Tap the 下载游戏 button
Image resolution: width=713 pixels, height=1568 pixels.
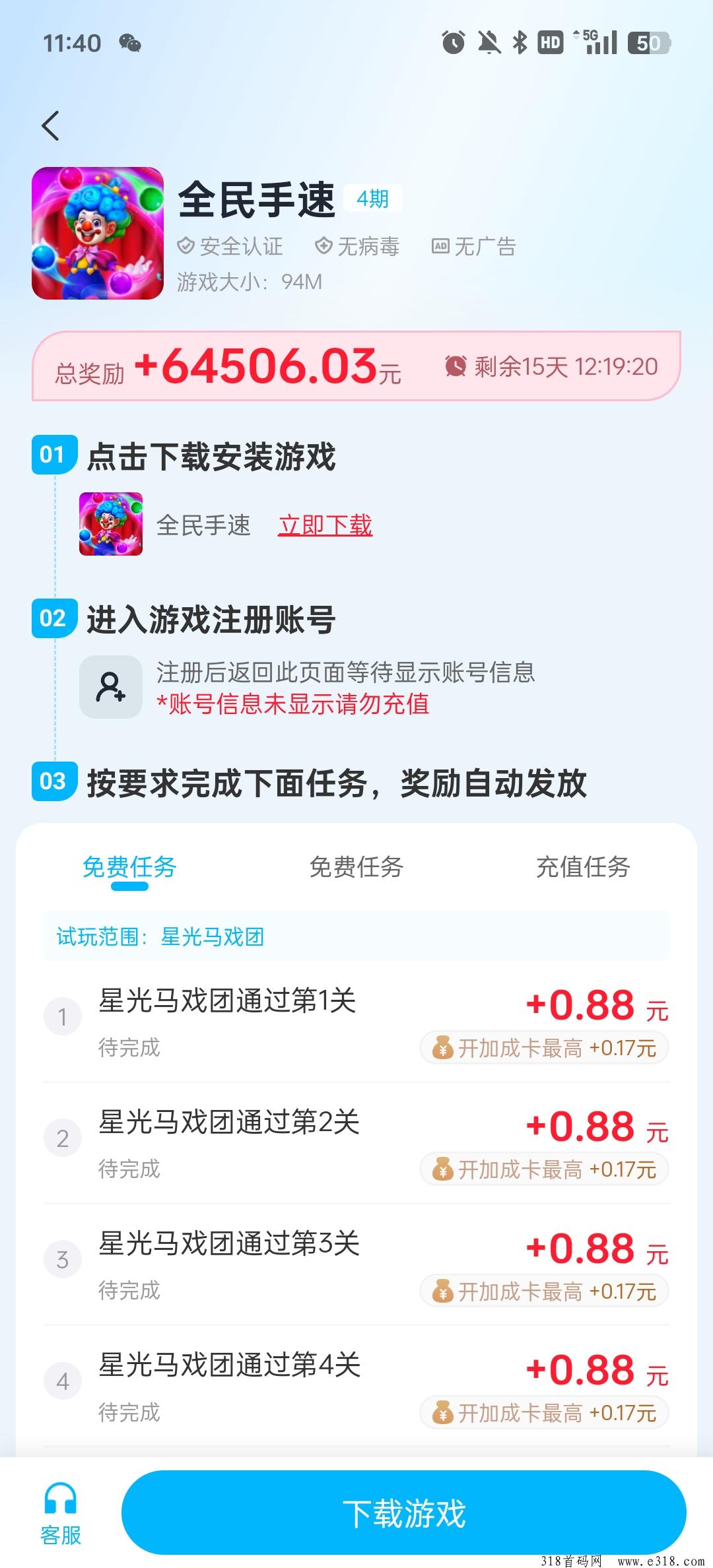click(x=404, y=1513)
